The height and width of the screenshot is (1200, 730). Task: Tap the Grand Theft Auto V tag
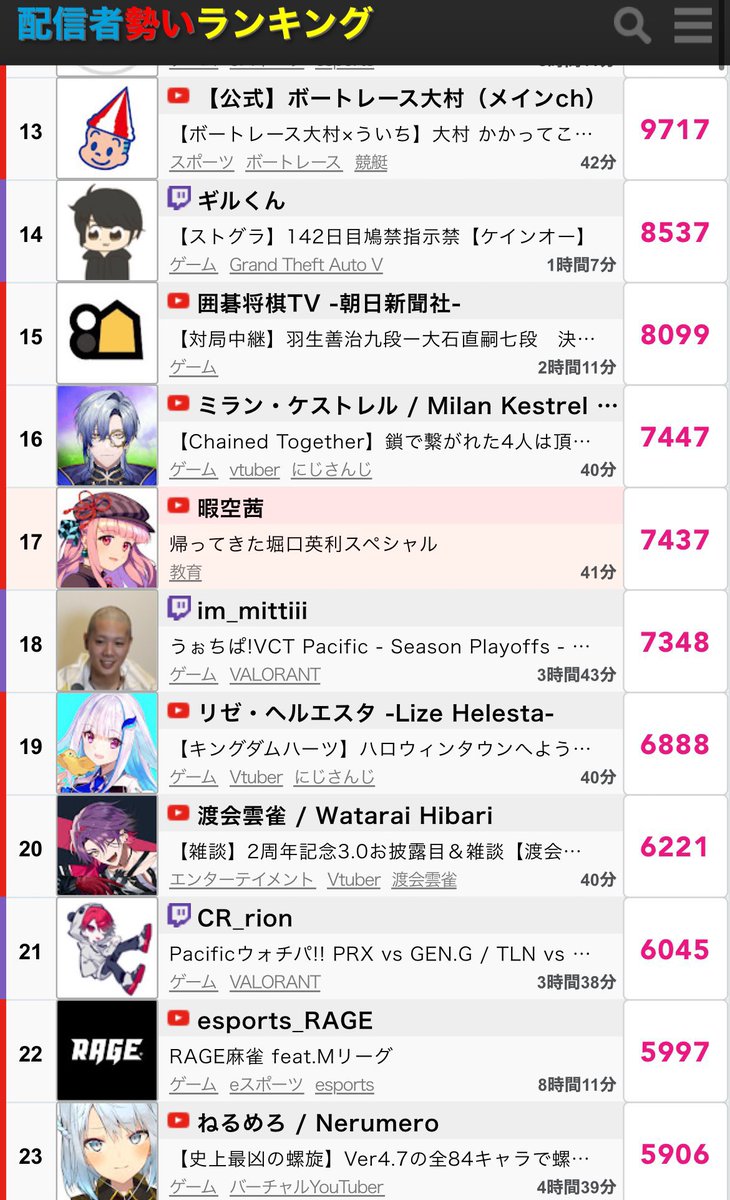tap(306, 265)
